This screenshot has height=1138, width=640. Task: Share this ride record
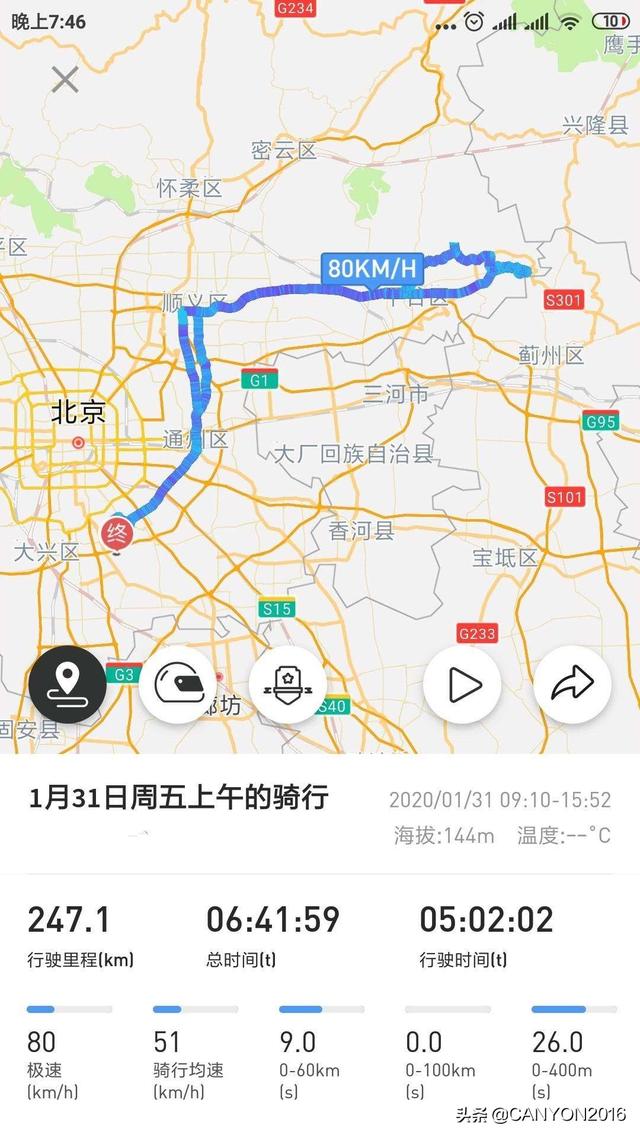572,686
